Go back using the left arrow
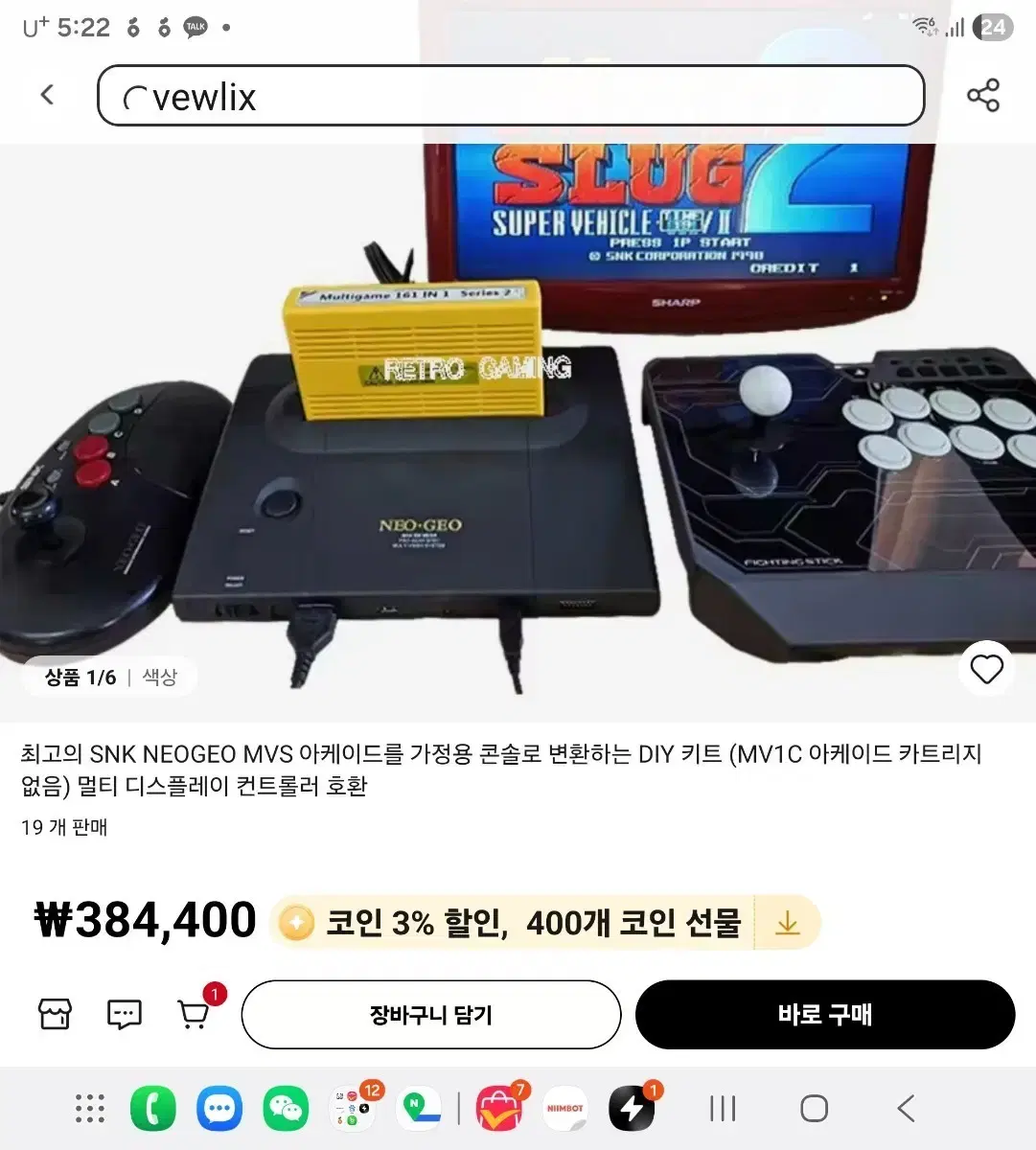The image size is (1036, 1150). [48, 95]
